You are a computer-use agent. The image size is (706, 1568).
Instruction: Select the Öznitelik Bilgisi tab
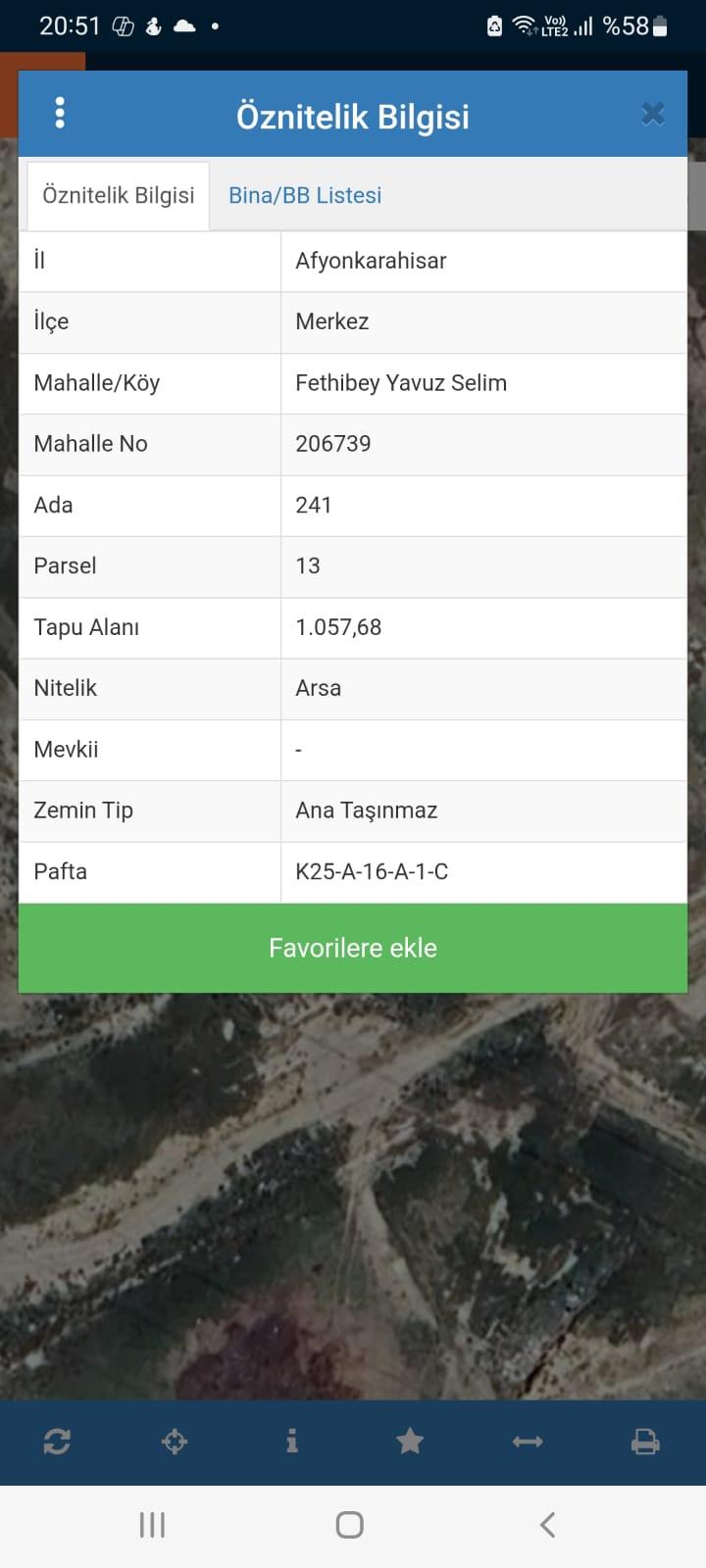(119, 195)
